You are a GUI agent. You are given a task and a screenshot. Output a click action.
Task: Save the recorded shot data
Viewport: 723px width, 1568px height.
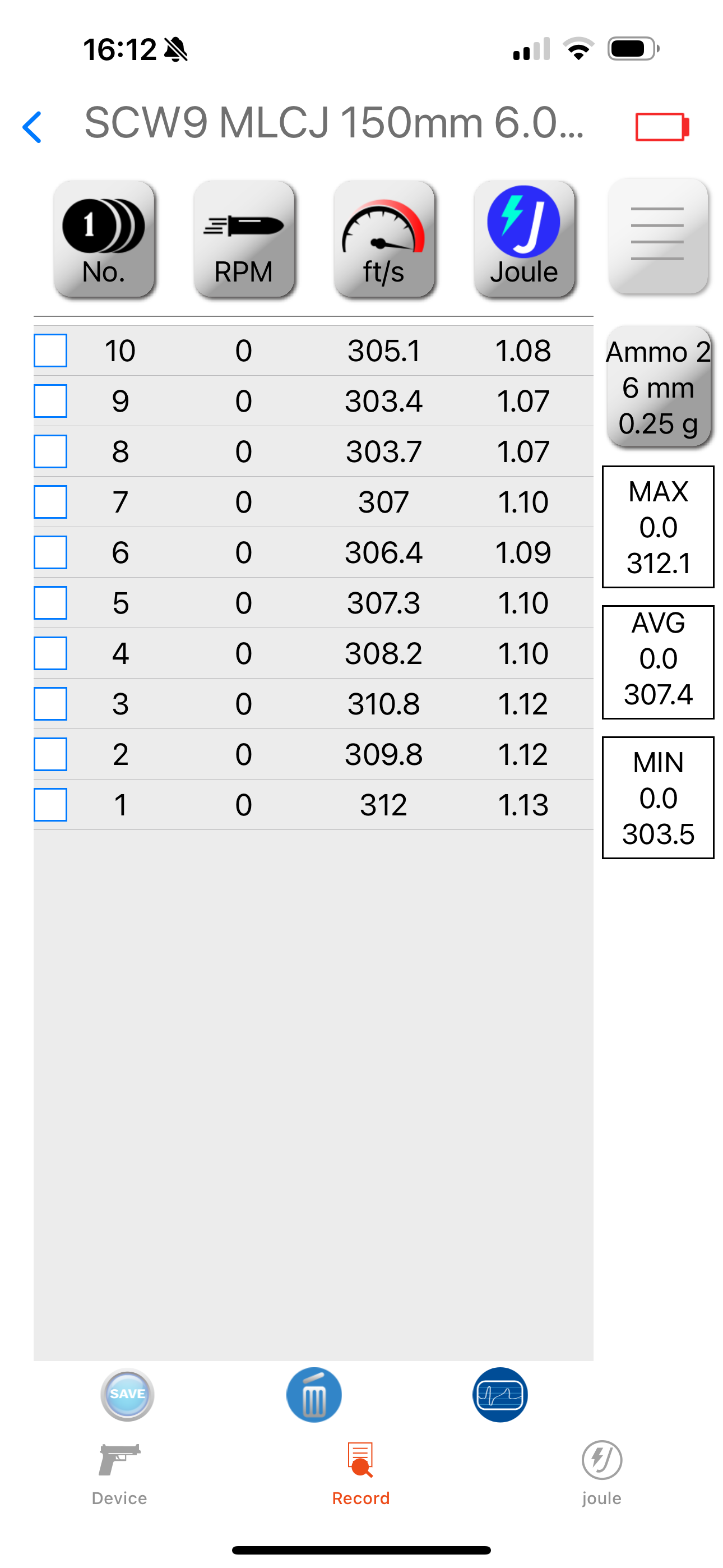(127, 1395)
